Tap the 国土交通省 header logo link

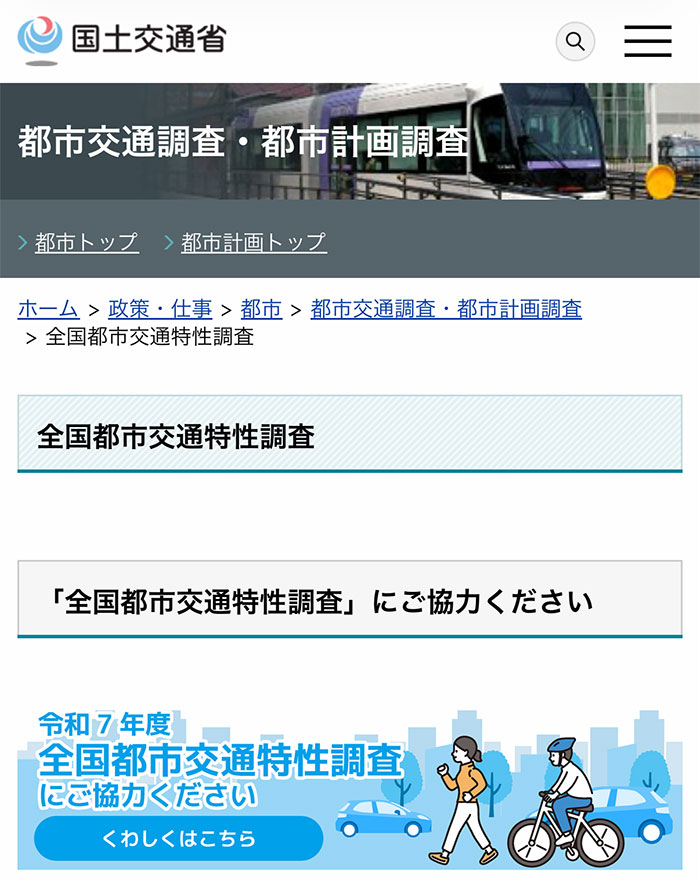pyautogui.click(x=122, y=40)
